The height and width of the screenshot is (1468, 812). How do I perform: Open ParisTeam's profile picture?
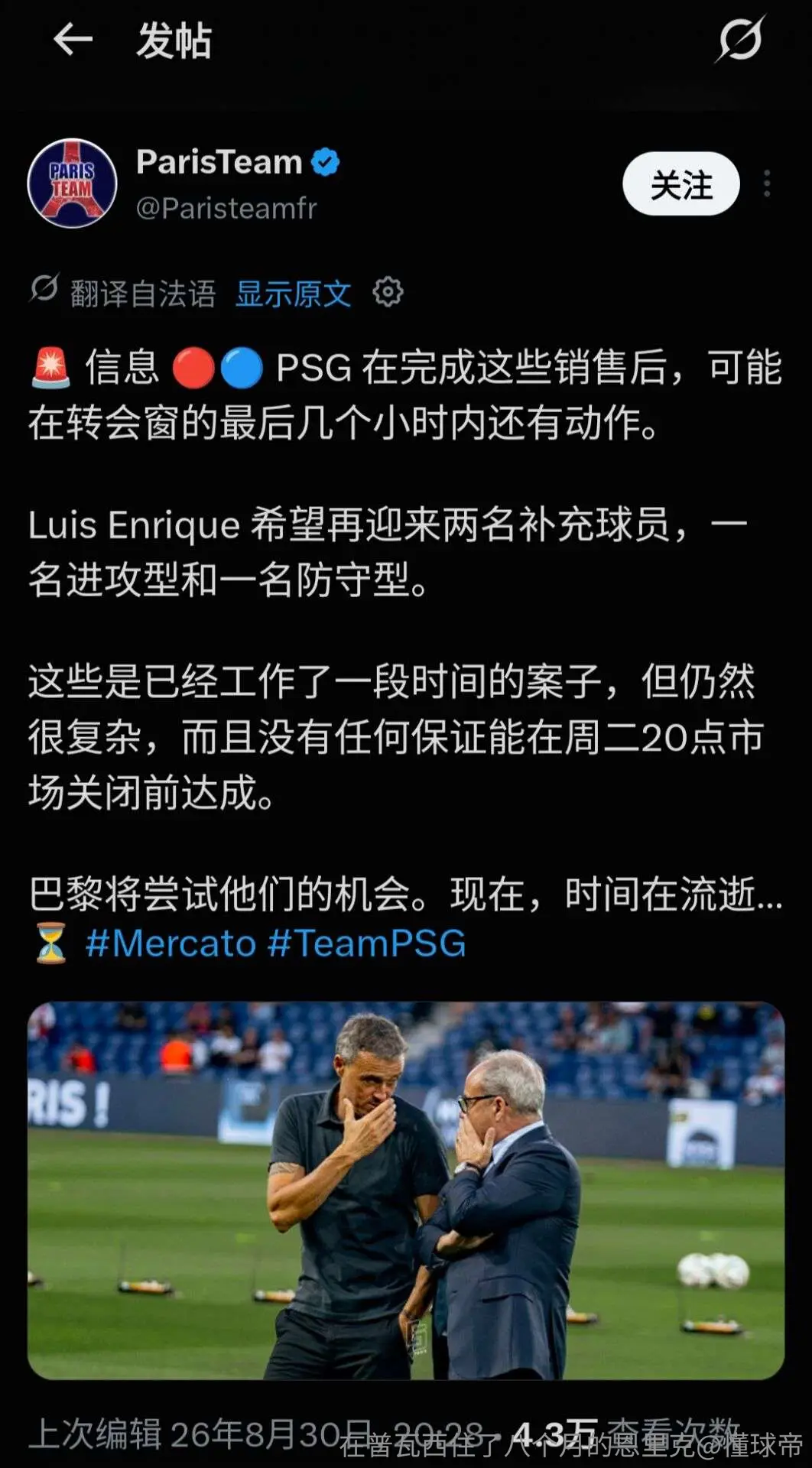[73, 183]
